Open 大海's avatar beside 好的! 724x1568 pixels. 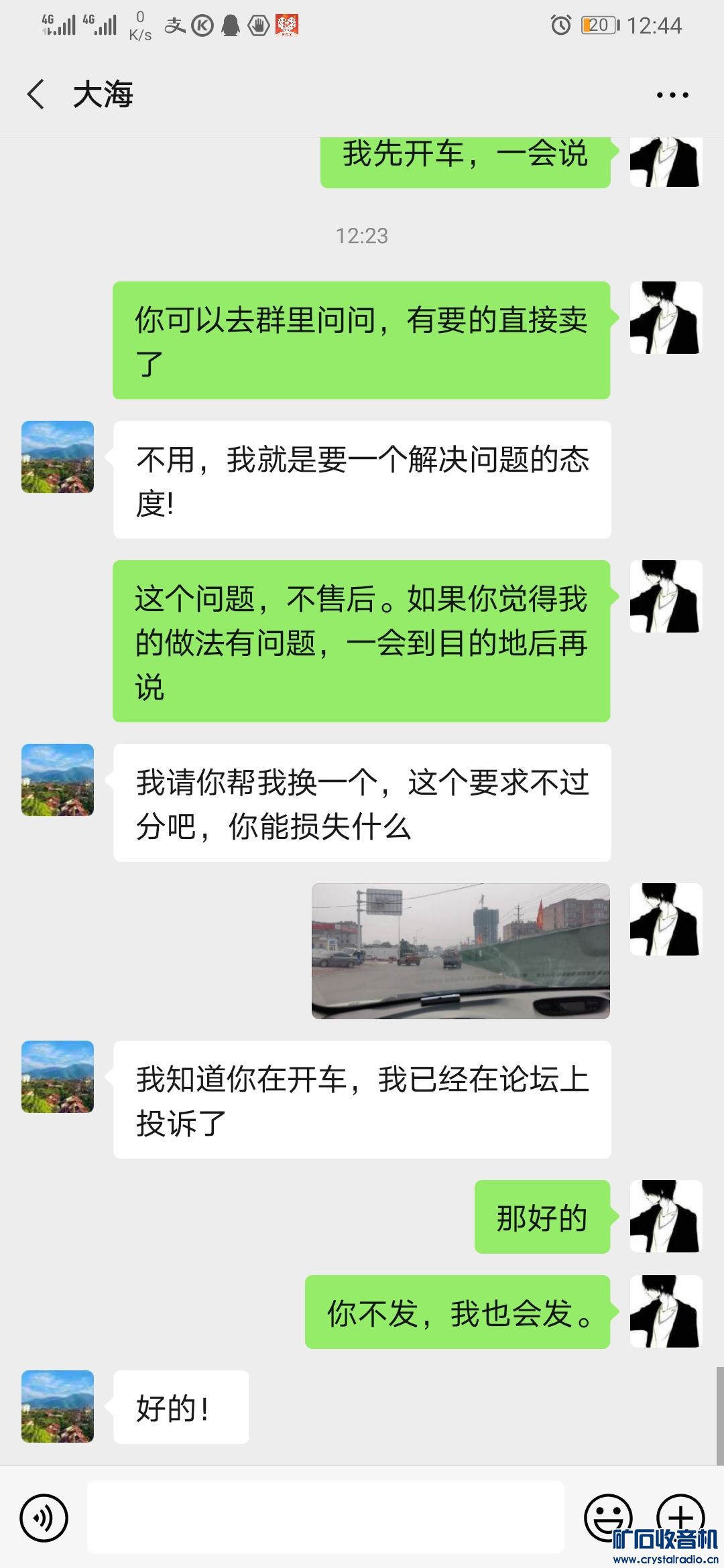(x=58, y=1407)
